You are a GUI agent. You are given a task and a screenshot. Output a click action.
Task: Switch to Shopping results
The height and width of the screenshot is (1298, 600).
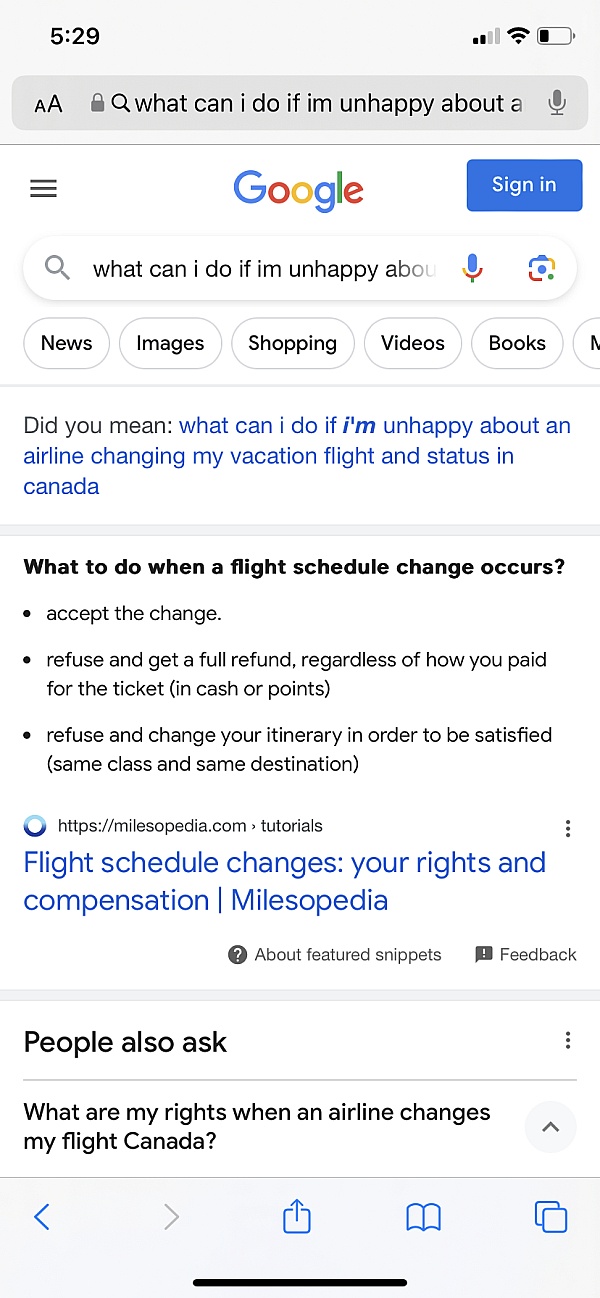click(292, 343)
